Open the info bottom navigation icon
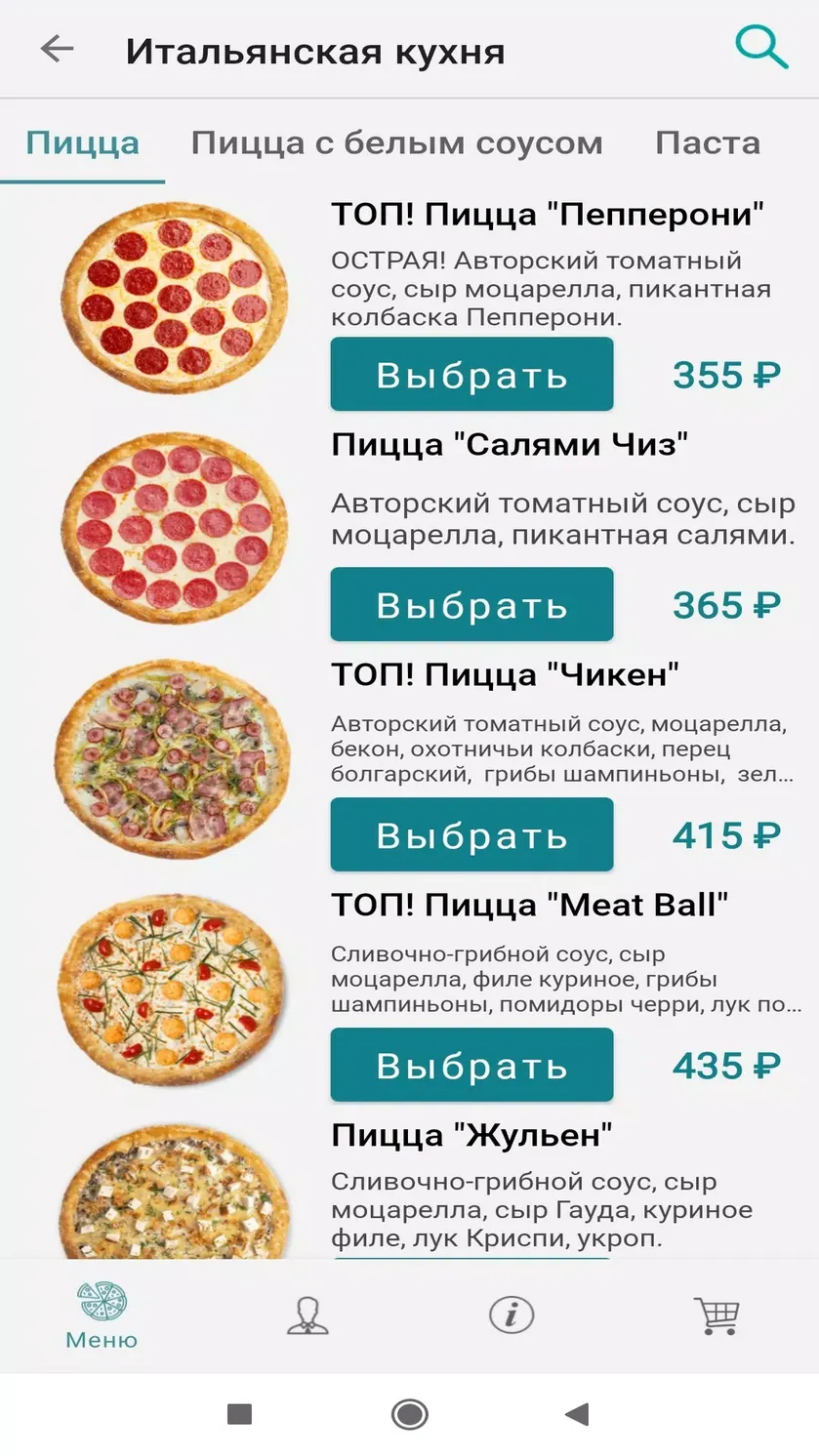 click(x=512, y=1314)
